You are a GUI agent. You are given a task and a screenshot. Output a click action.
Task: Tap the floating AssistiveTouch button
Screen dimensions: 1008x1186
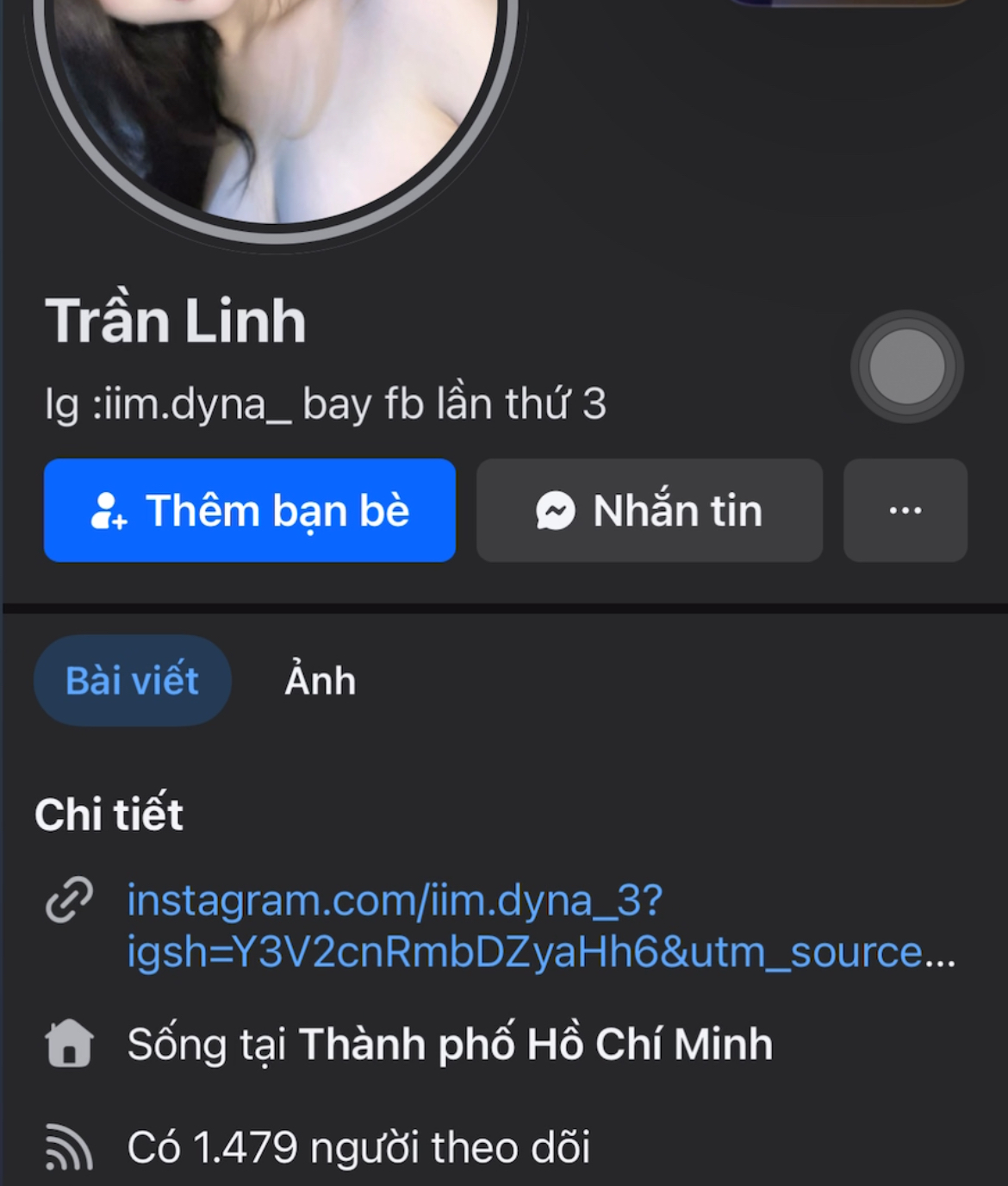point(907,367)
